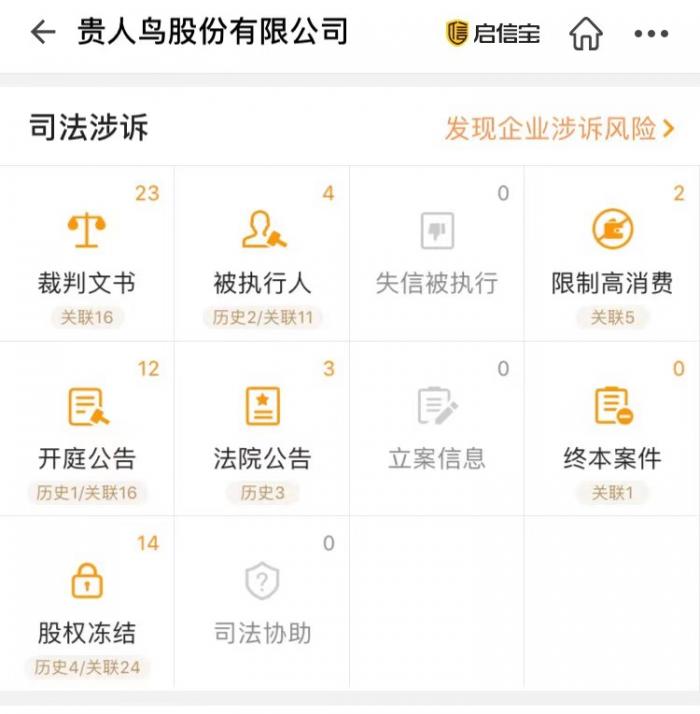The height and width of the screenshot is (714, 700).
Task: Open the home icon
Action: coord(586,33)
